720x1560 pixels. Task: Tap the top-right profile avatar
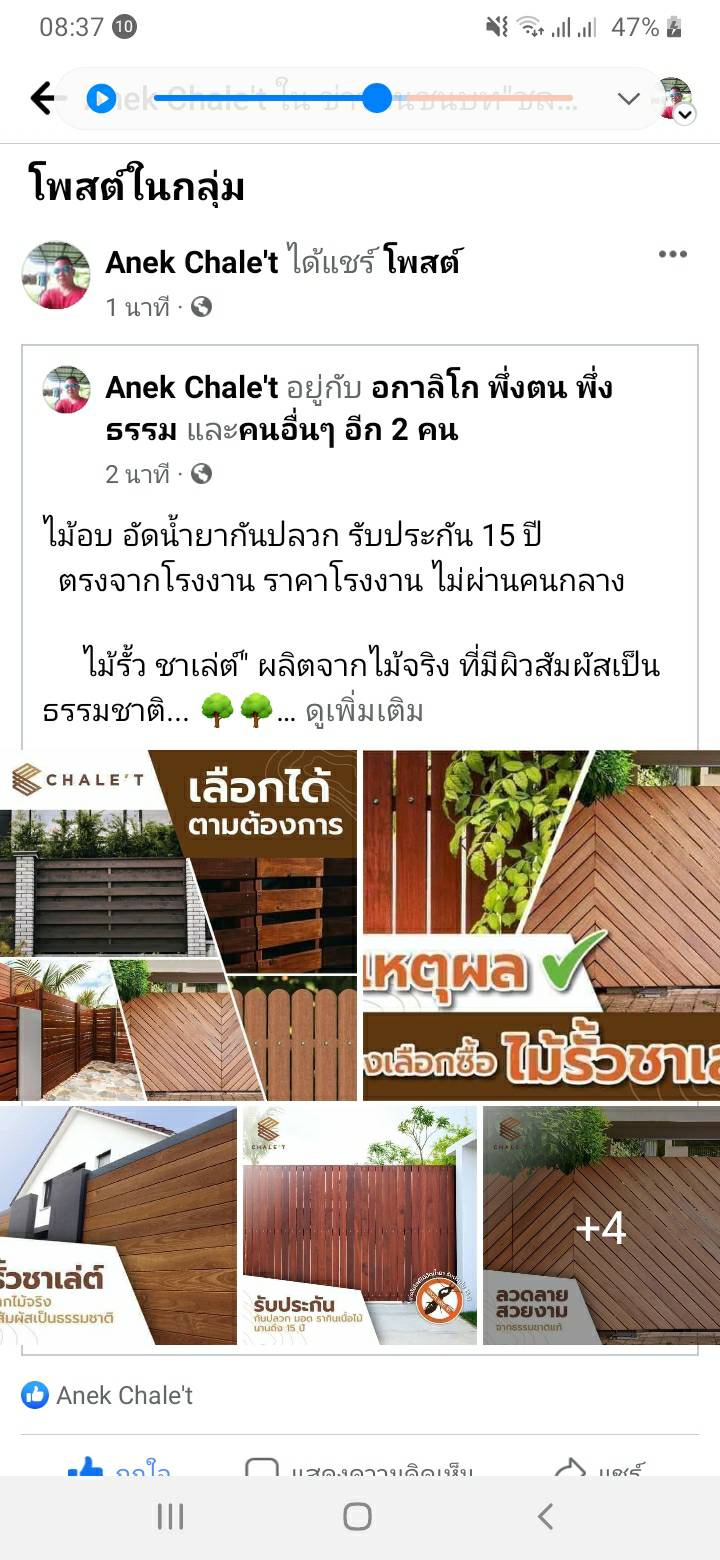click(676, 98)
